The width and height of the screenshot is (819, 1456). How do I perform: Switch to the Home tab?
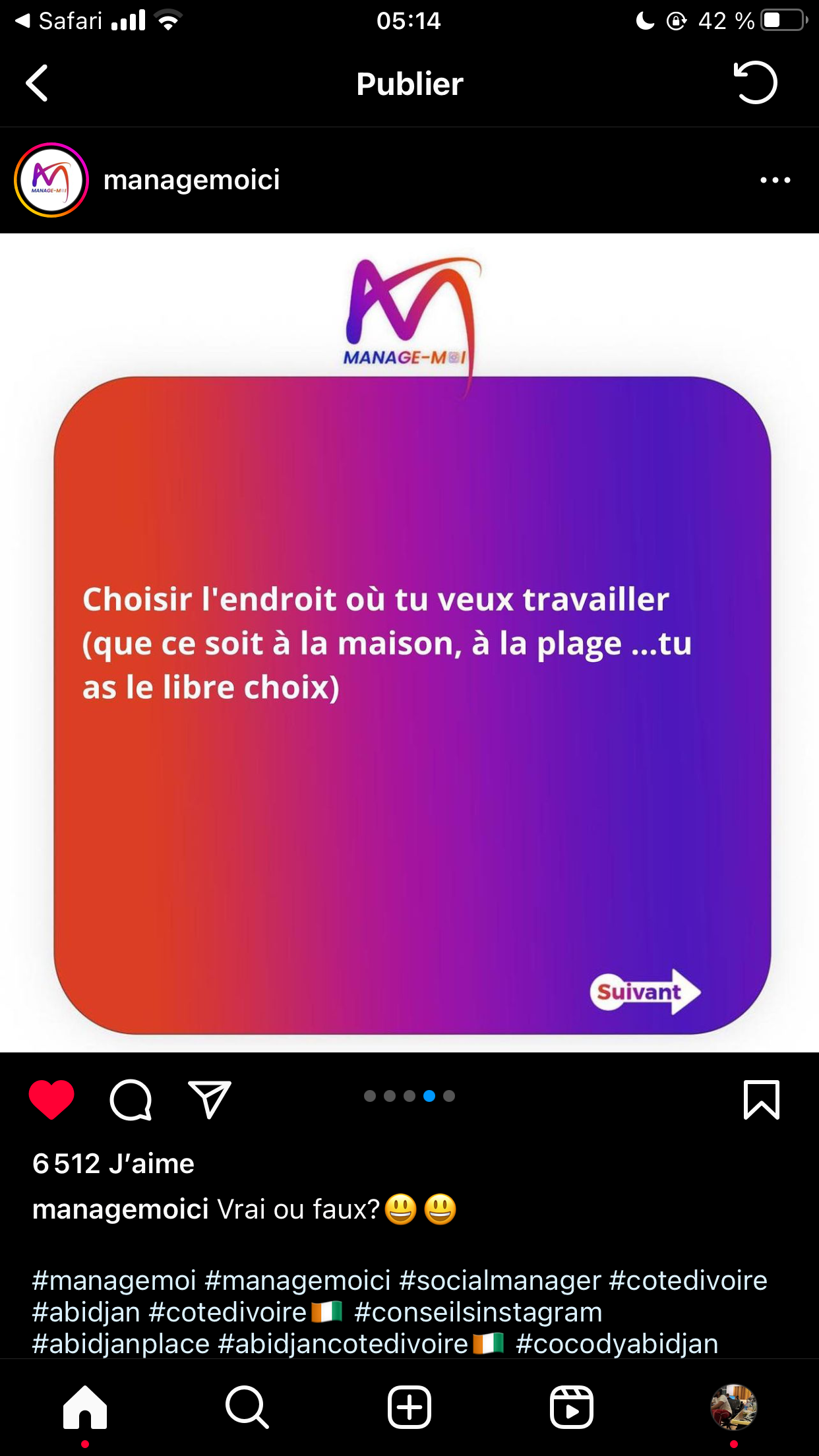pyautogui.click(x=85, y=1407)
